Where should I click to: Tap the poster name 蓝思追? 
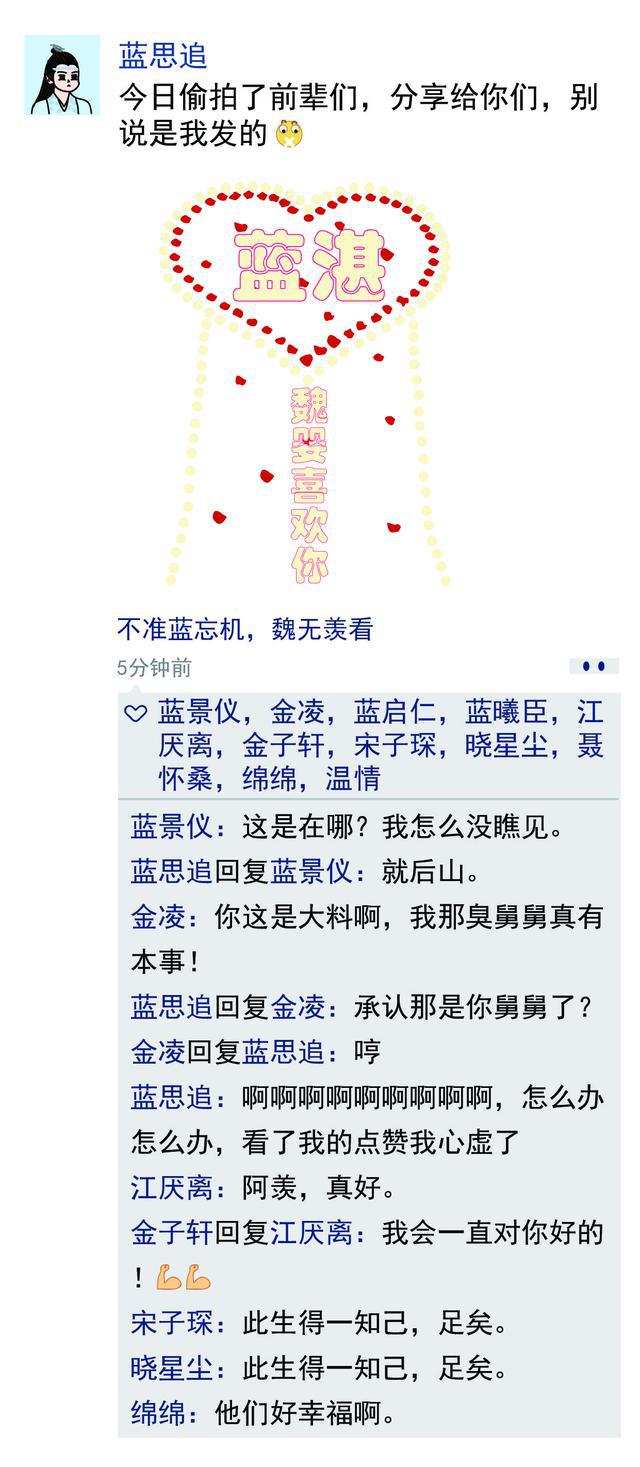pos(163,55)
